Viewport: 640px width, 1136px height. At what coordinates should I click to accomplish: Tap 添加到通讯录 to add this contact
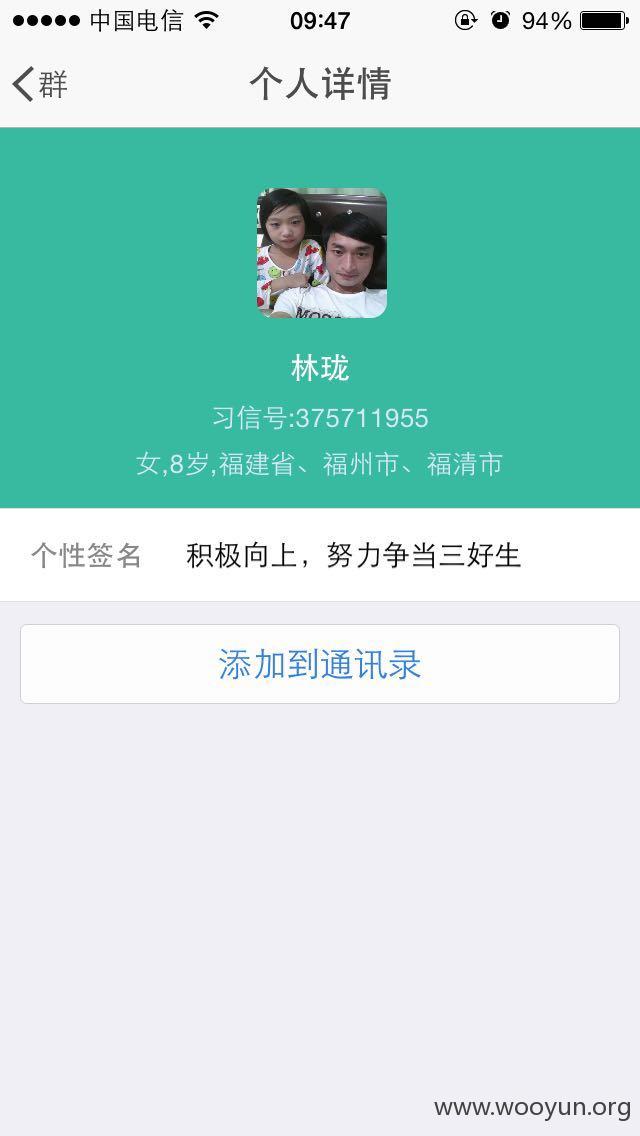coord(320,664)
